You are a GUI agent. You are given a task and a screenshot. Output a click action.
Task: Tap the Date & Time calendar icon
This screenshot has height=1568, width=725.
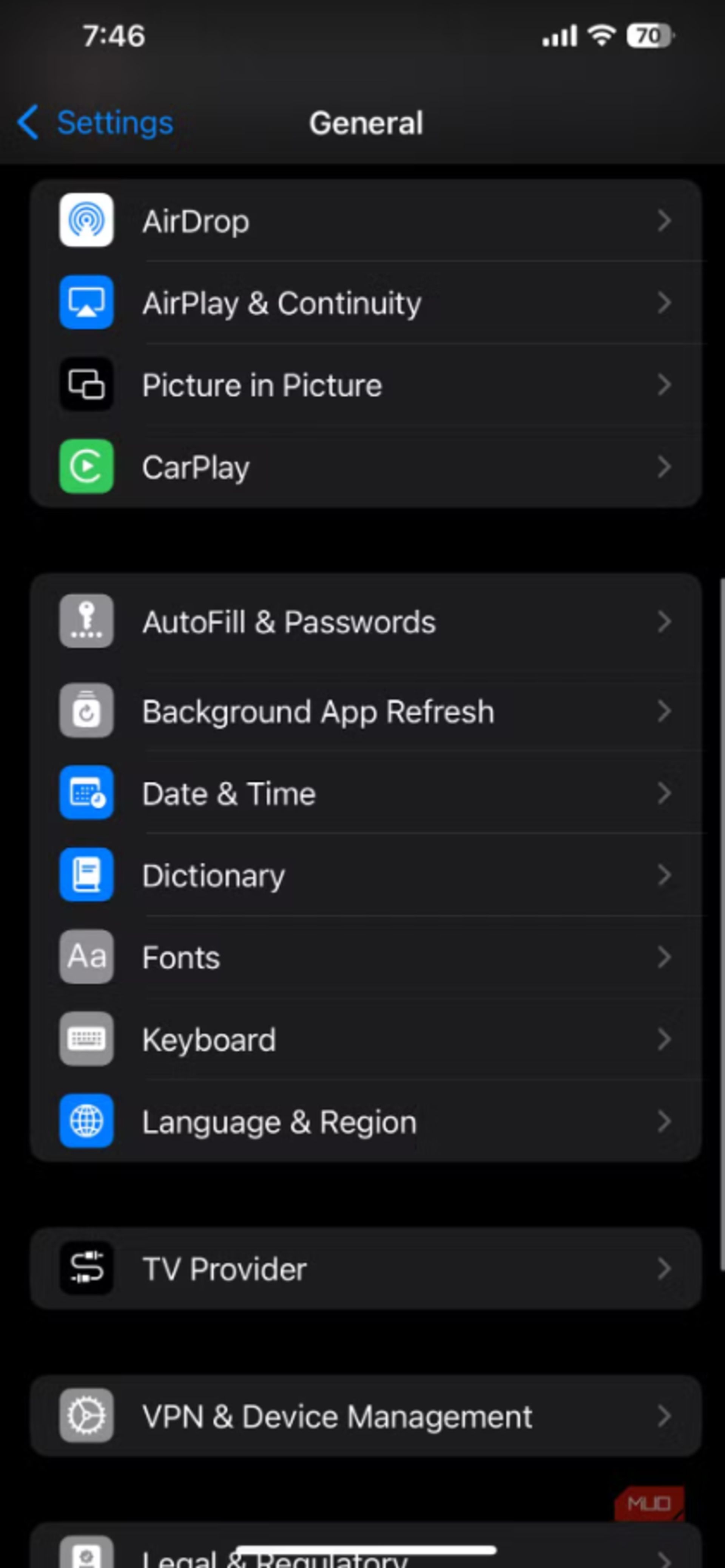(86, 793)
